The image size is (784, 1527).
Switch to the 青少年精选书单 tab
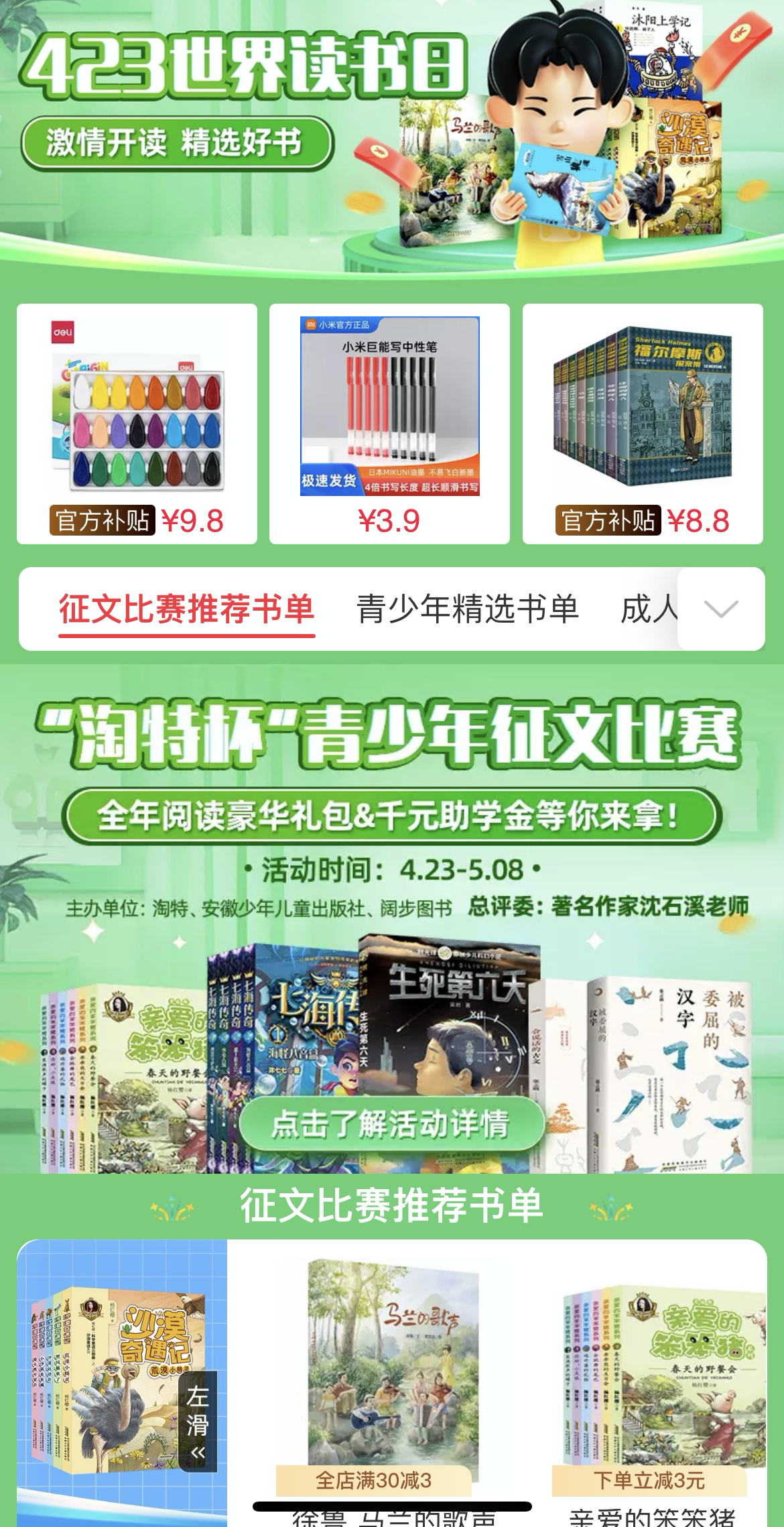click(x=467, y=609)
